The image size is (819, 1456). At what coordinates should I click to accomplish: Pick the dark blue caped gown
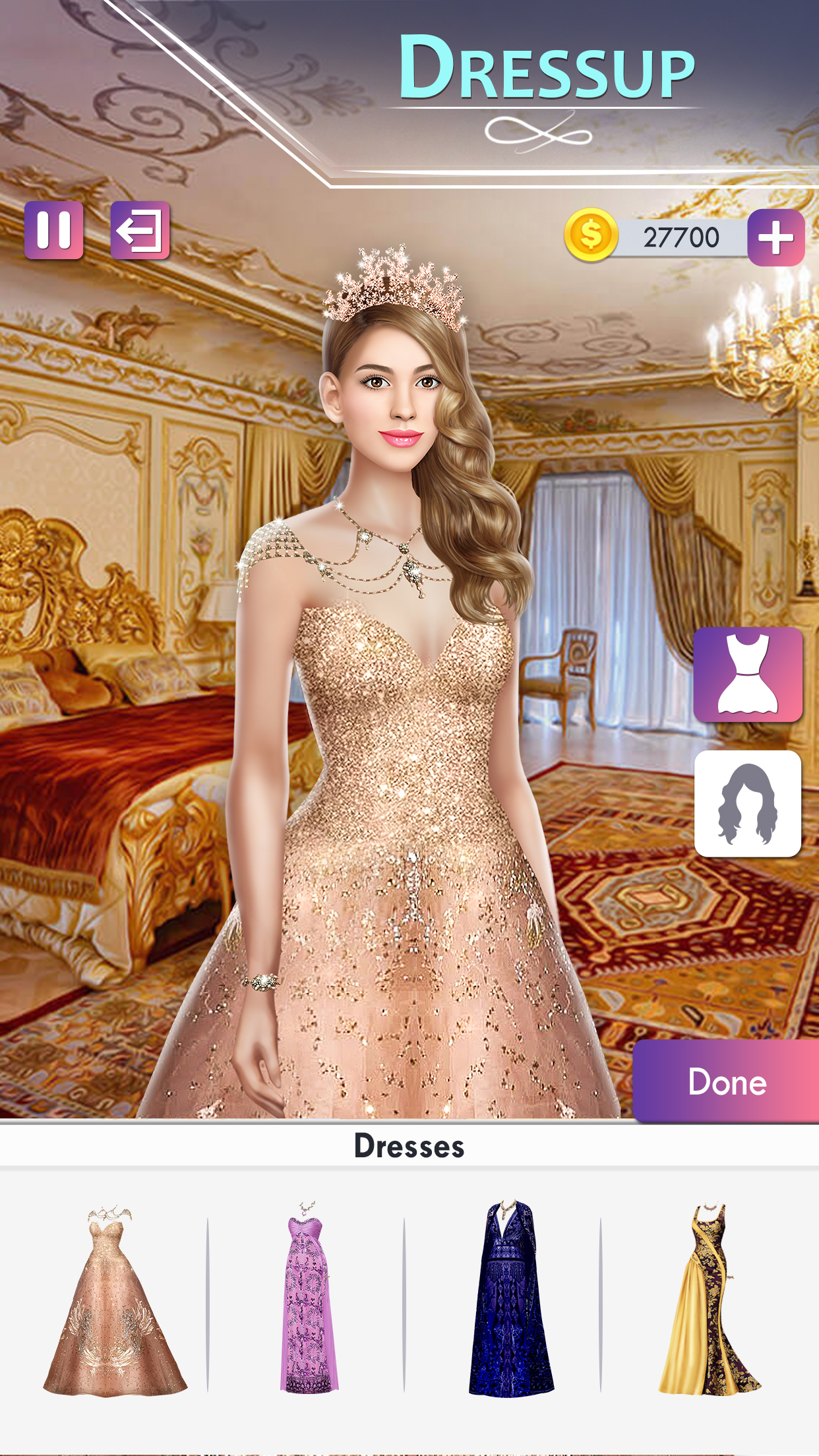click(x=510, y=1298)
